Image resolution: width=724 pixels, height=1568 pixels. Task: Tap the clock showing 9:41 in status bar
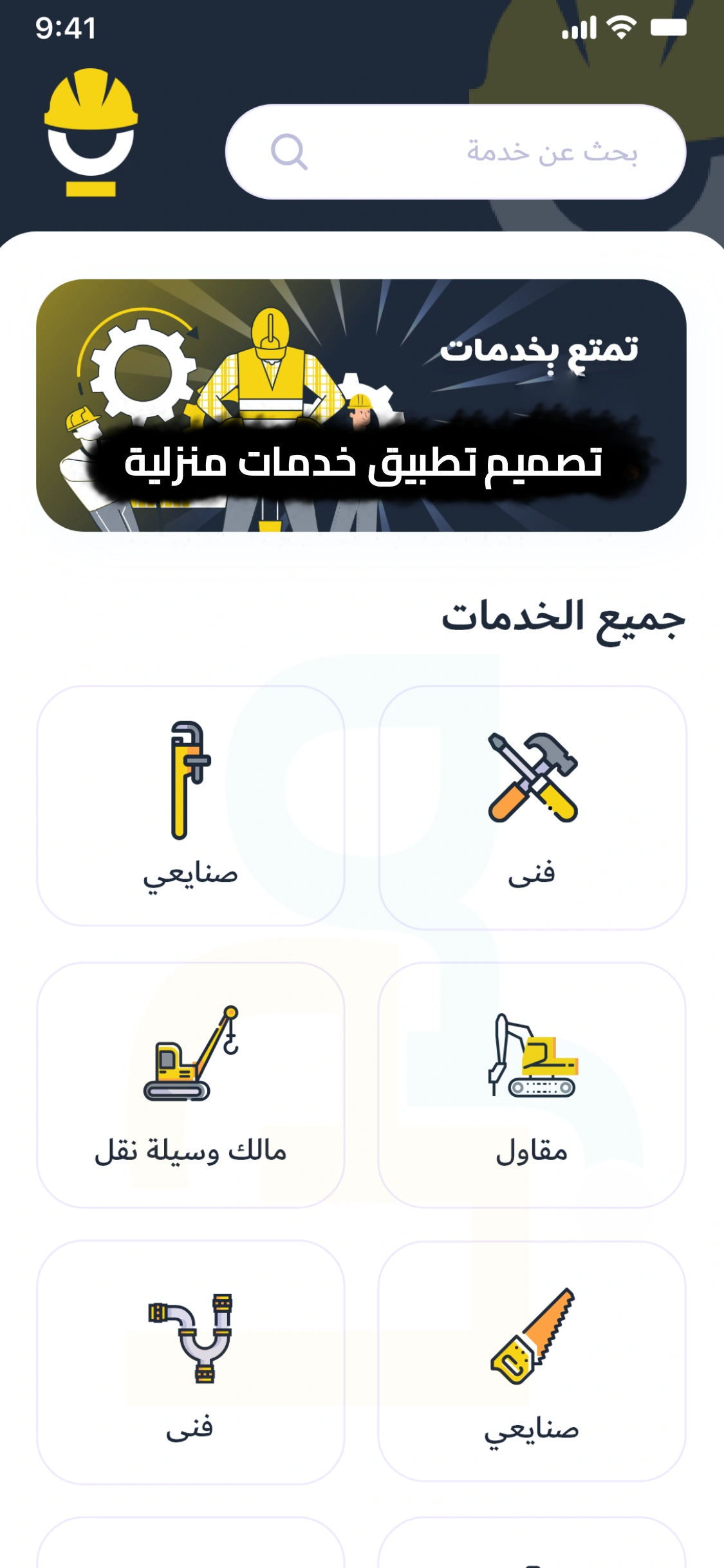66,27
